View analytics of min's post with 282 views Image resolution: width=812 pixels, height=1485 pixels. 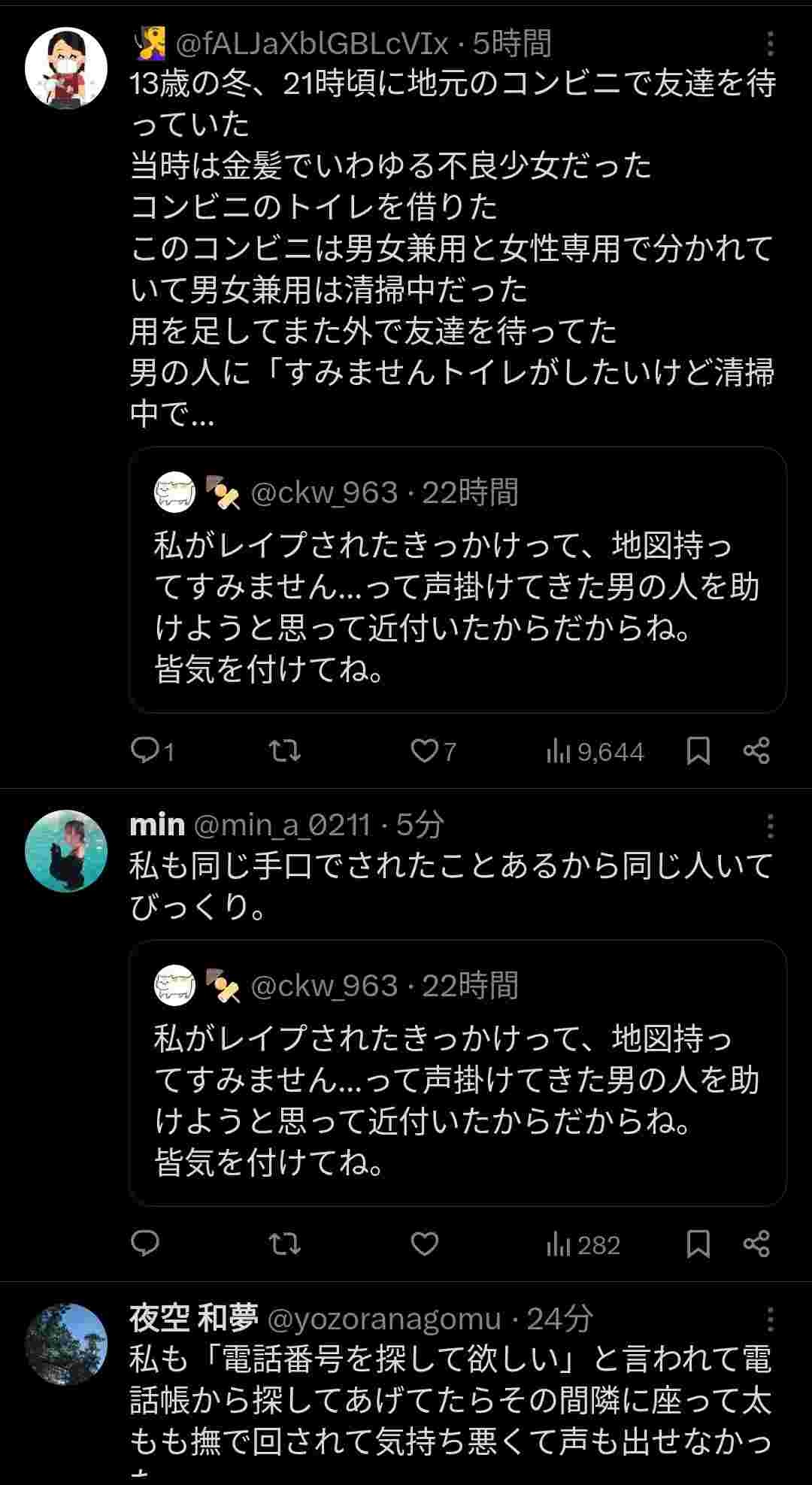coord(583,1245)
